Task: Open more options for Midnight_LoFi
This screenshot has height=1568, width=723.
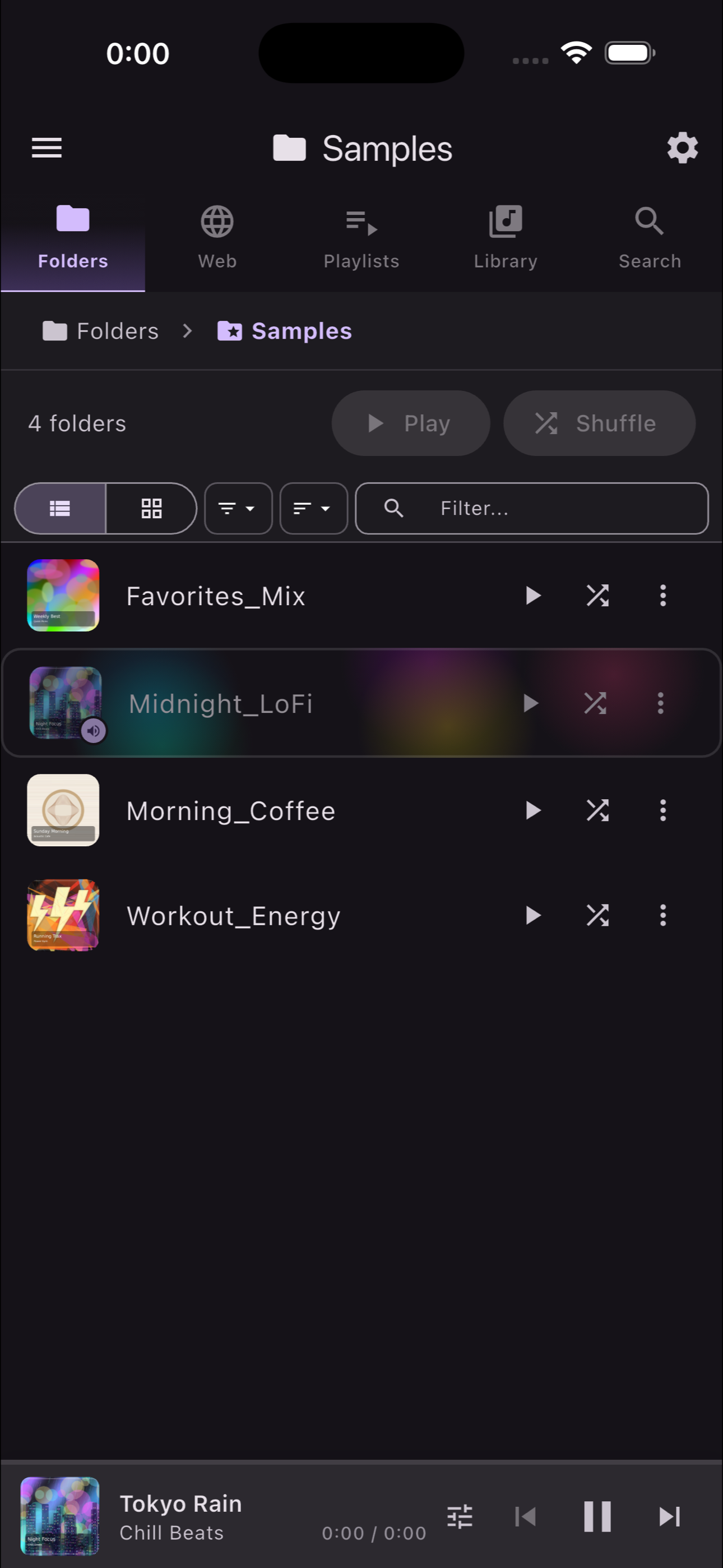Action: pos(660,704)
